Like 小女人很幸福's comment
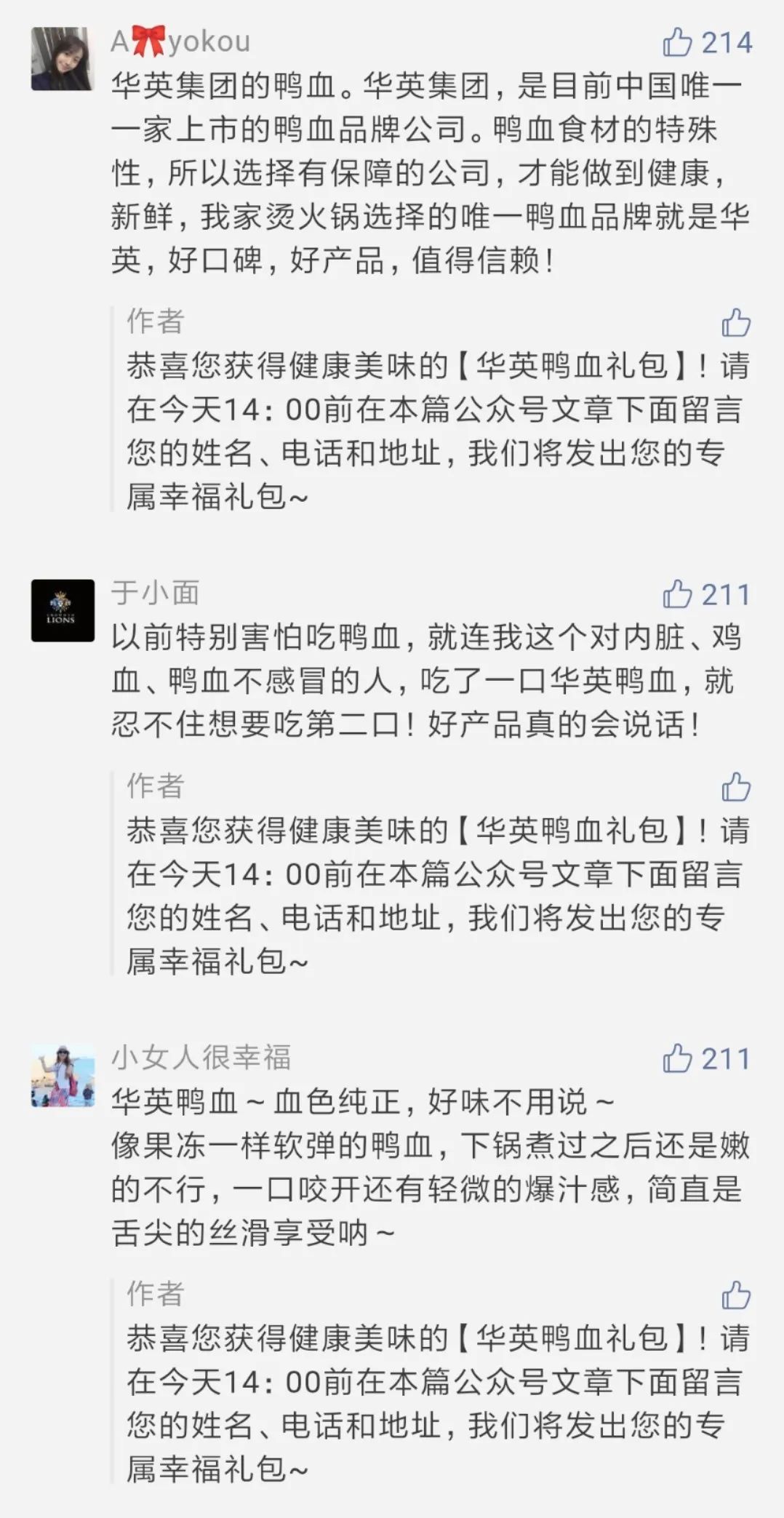The width and height of the screenshot is (784, 1518). tap(678, 1058)
